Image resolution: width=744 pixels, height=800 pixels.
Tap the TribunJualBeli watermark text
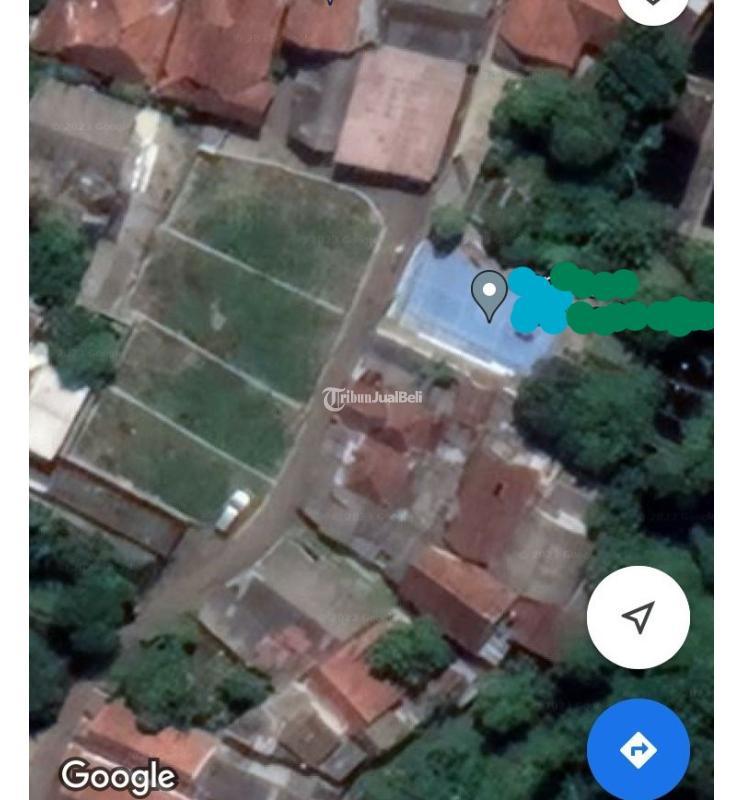click(x=373, y=397)
